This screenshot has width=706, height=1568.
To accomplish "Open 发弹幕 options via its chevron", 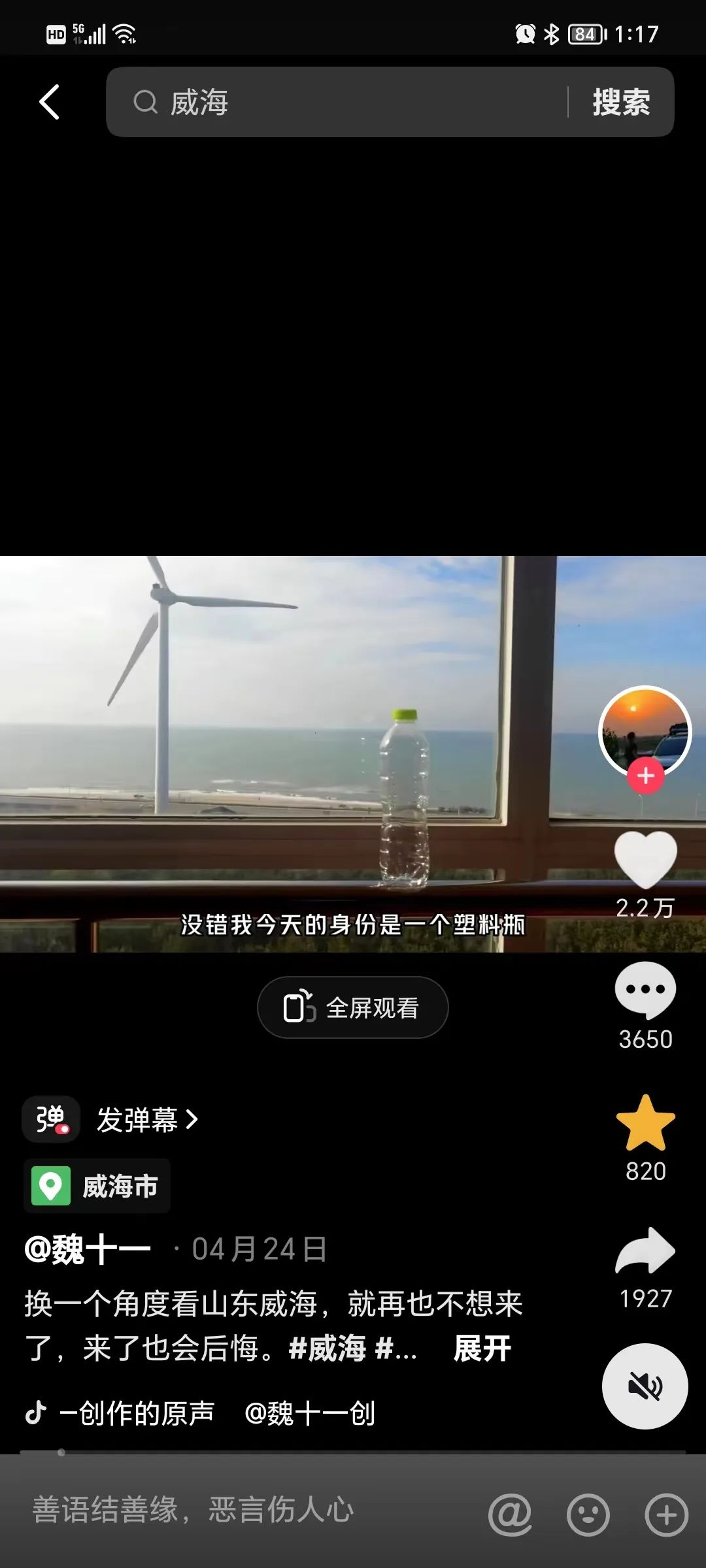I will [191, 1119].
